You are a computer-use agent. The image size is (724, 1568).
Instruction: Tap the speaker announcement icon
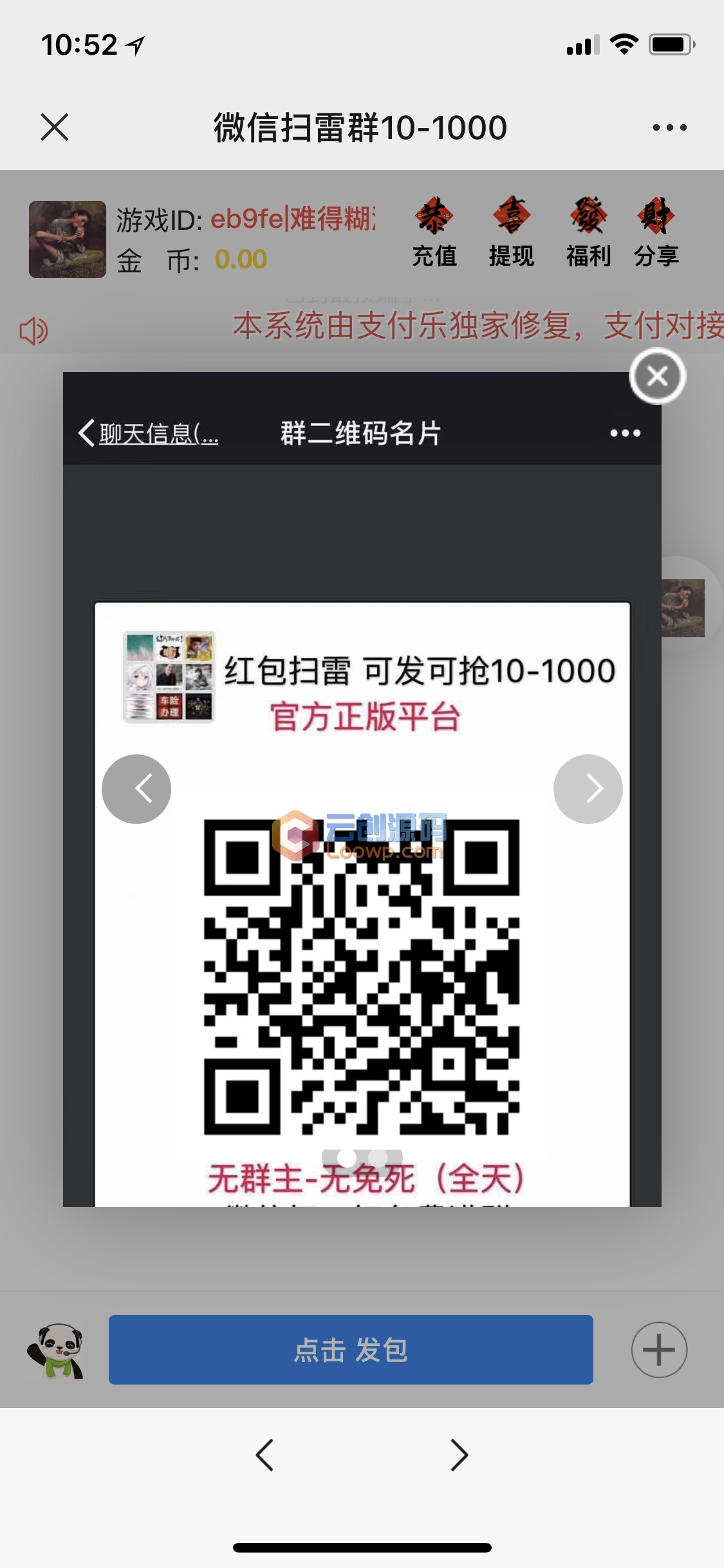33,331
